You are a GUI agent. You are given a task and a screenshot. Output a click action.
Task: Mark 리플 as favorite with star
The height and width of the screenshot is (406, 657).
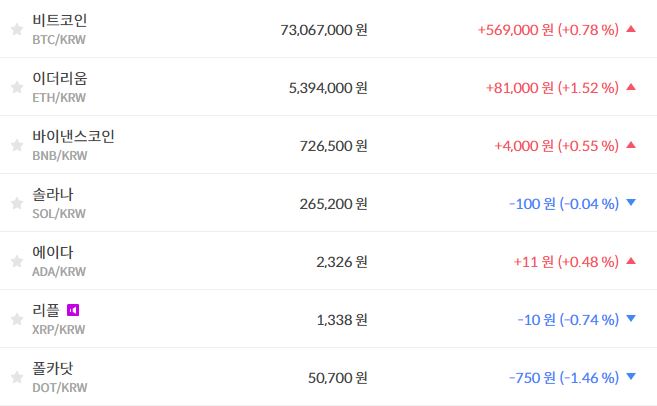[16, 320]
